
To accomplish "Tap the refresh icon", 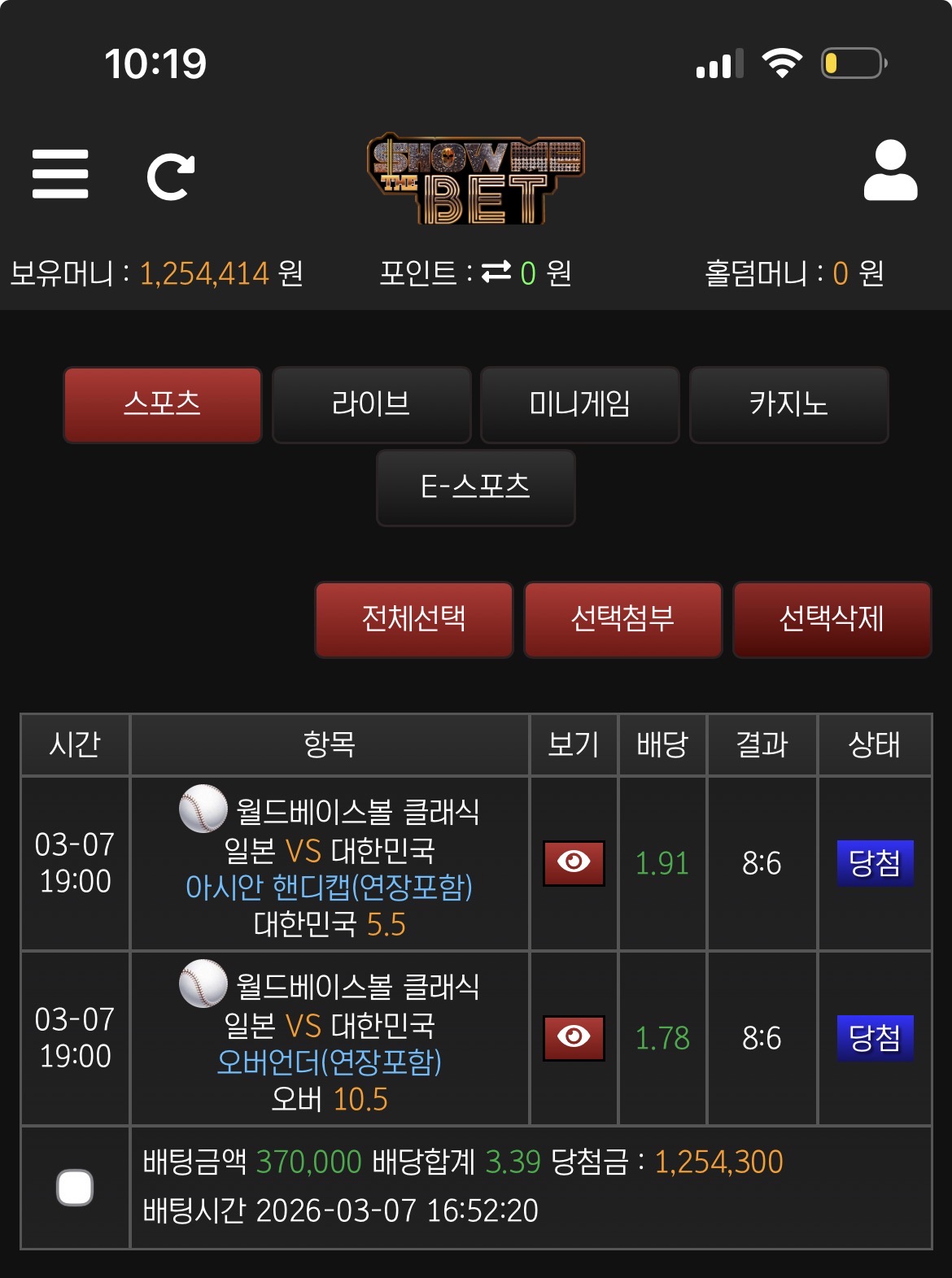I will (x=170, y=176).
